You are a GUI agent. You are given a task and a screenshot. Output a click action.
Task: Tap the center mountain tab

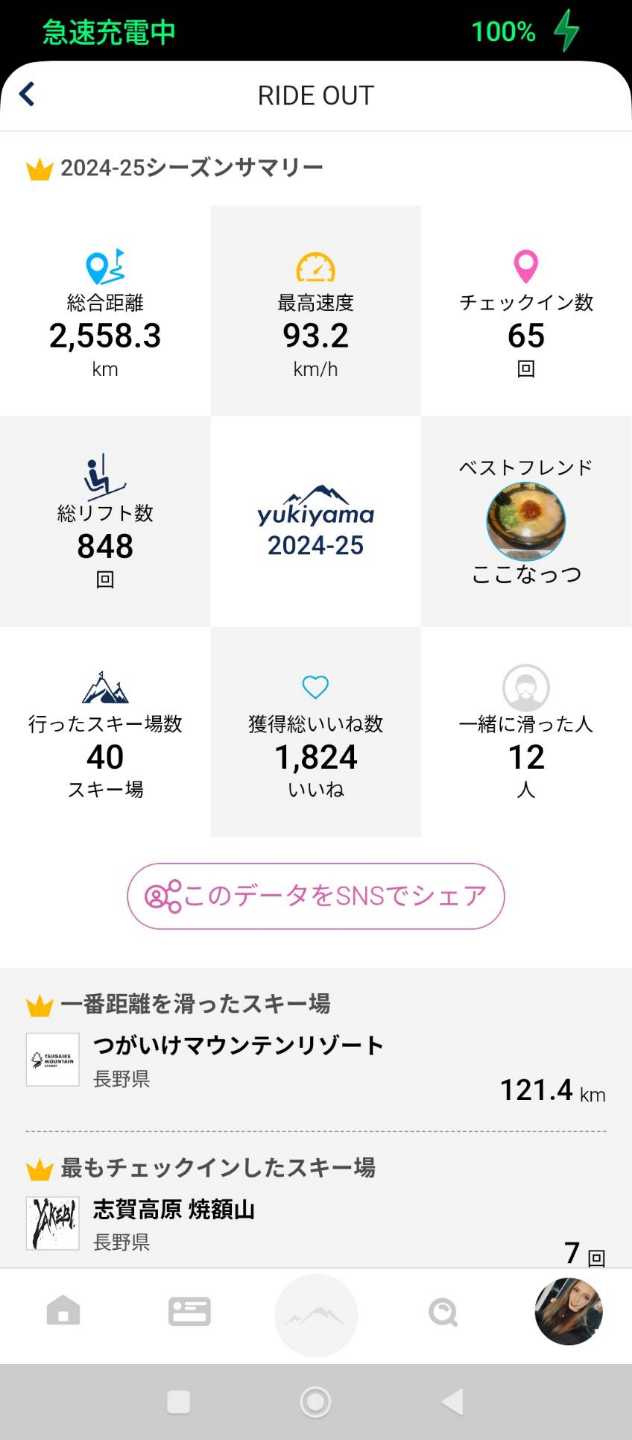[x=316, y=1315]
